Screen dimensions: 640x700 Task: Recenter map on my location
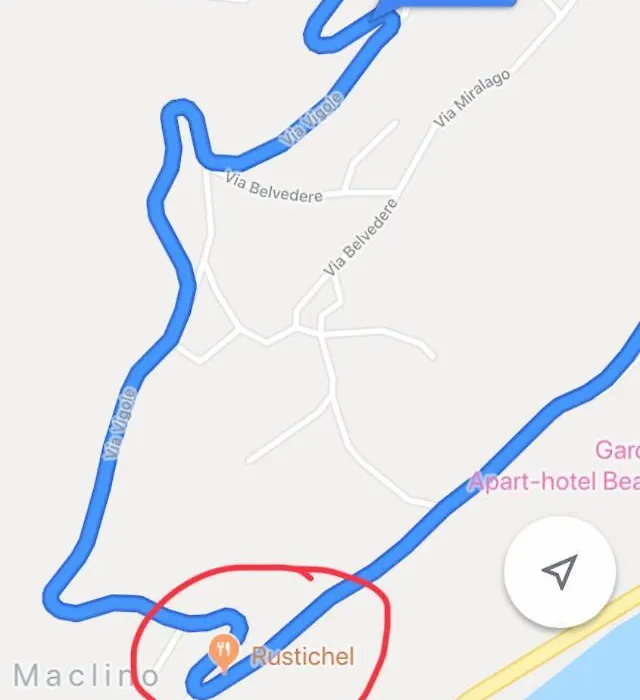(x=560, y=571)
